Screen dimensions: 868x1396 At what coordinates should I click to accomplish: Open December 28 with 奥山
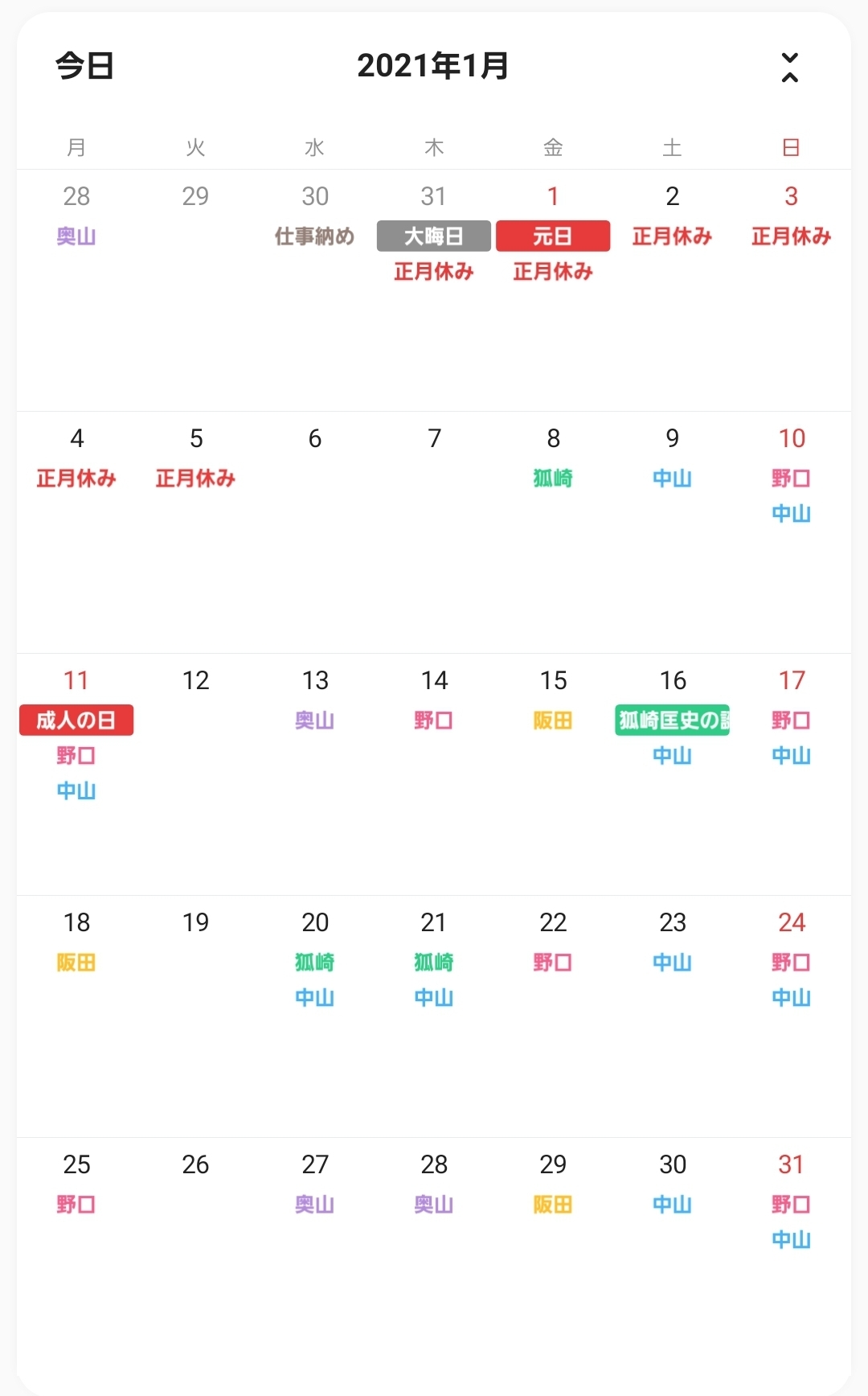[76, 290]
